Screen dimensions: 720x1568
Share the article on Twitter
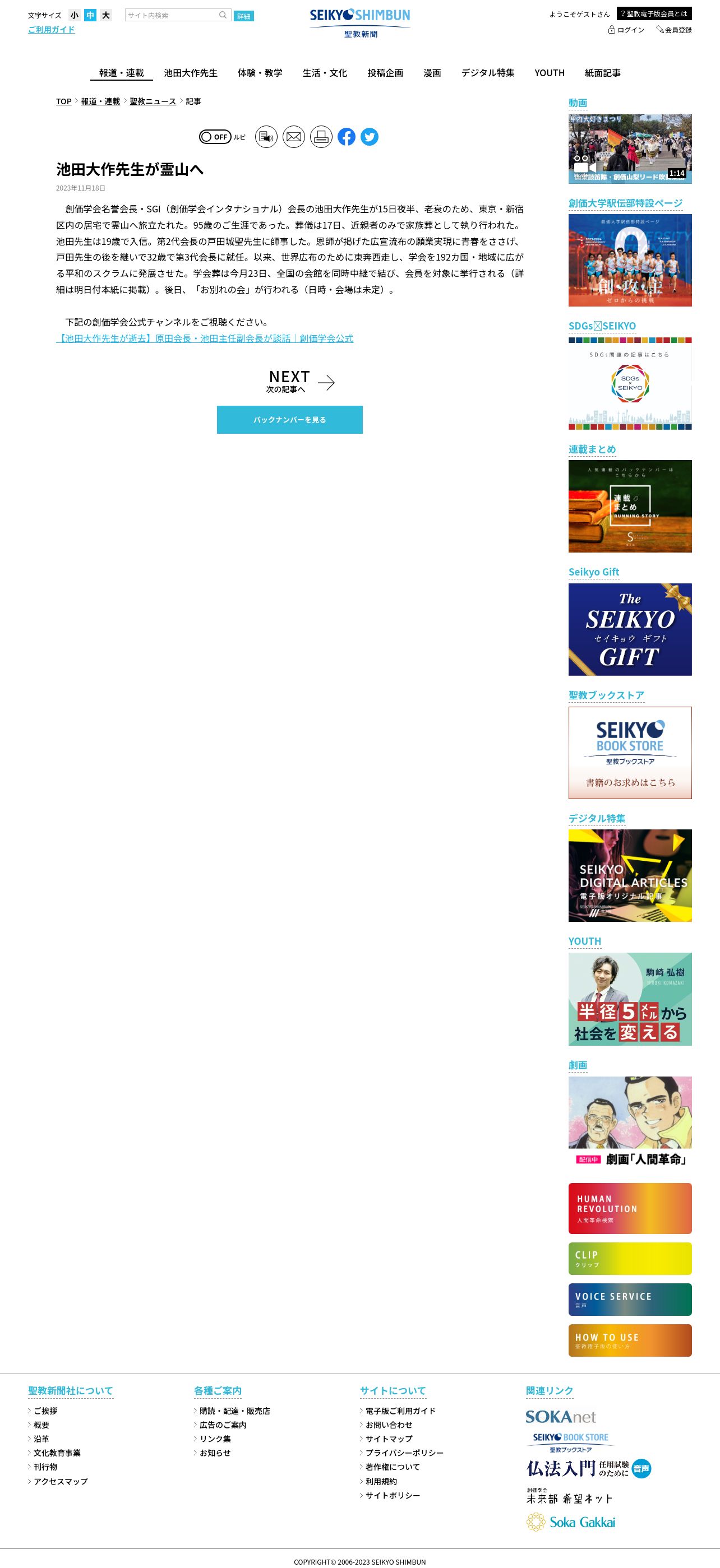(369, 137)
